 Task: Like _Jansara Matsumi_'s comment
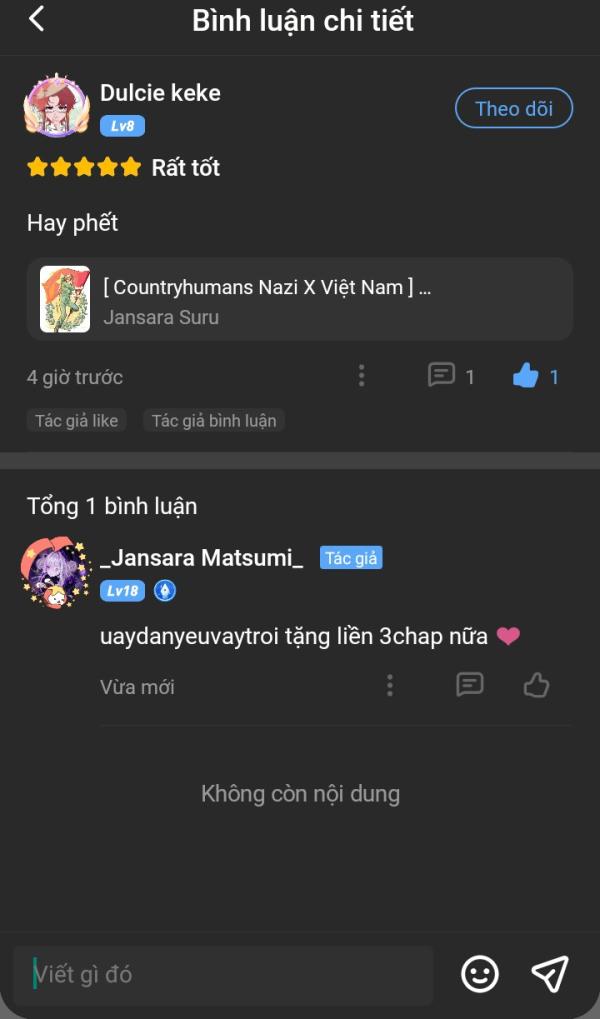pos(537,685)
